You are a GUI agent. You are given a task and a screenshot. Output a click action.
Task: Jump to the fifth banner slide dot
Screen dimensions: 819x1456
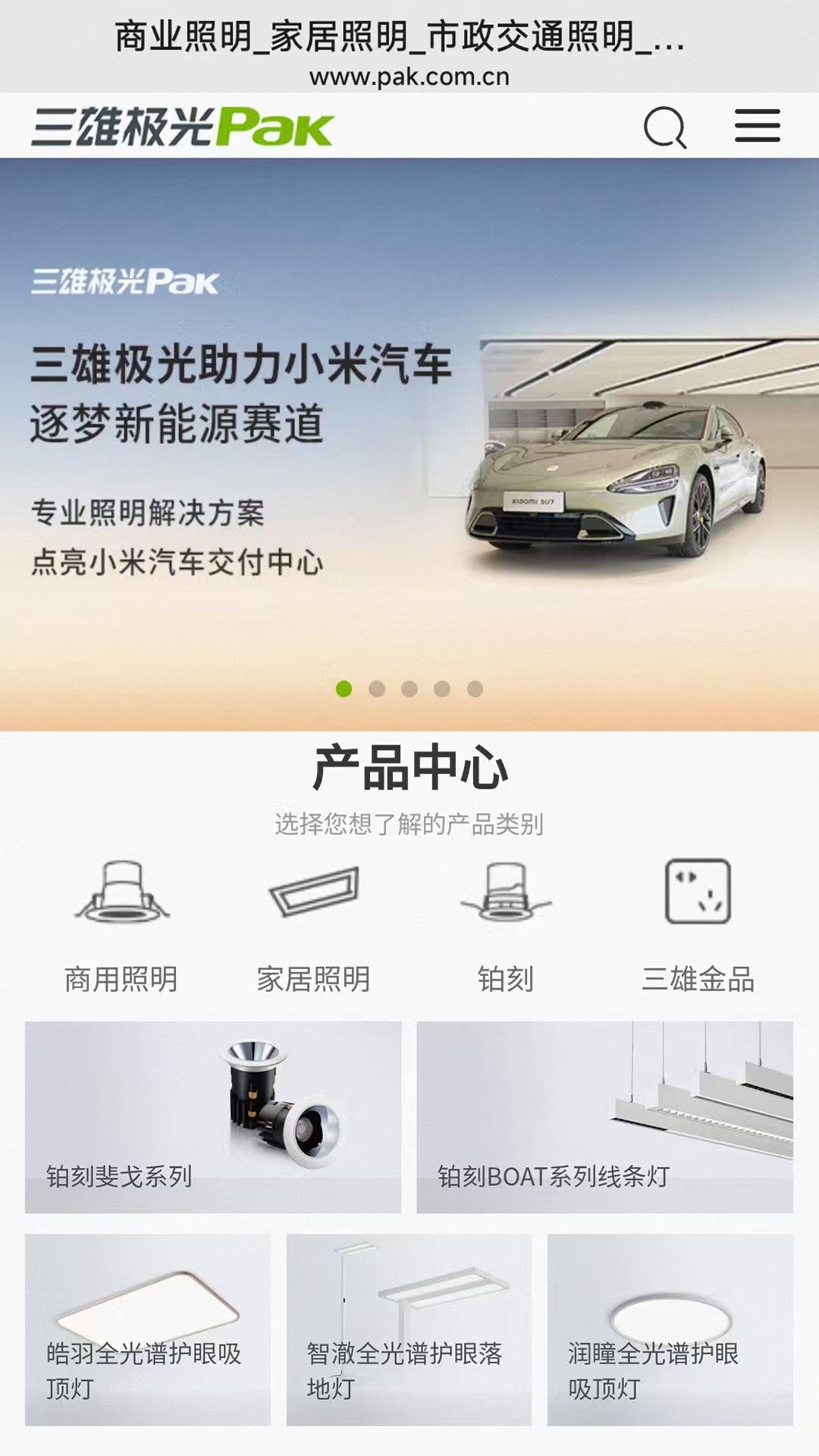(475, 689)
